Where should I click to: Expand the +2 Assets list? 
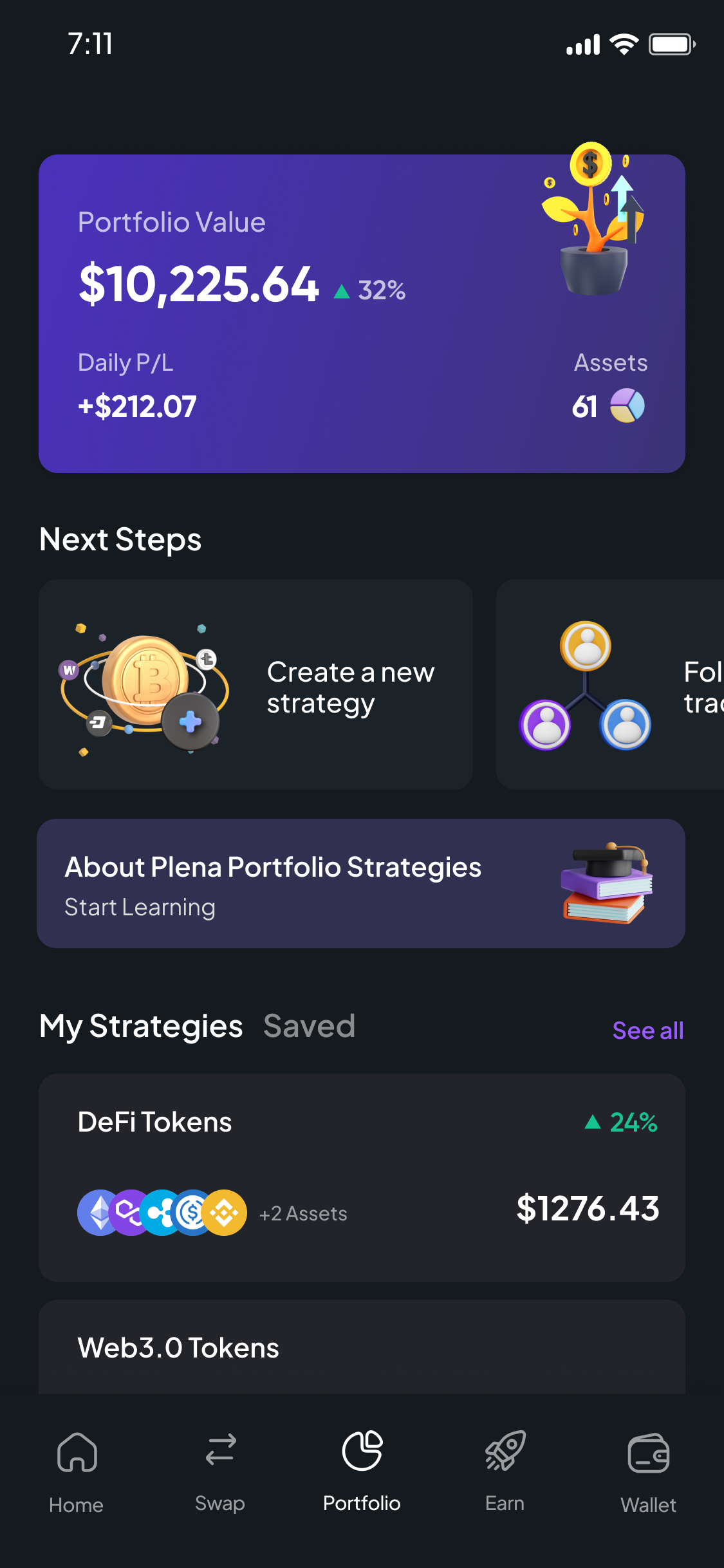point(303,1213)
